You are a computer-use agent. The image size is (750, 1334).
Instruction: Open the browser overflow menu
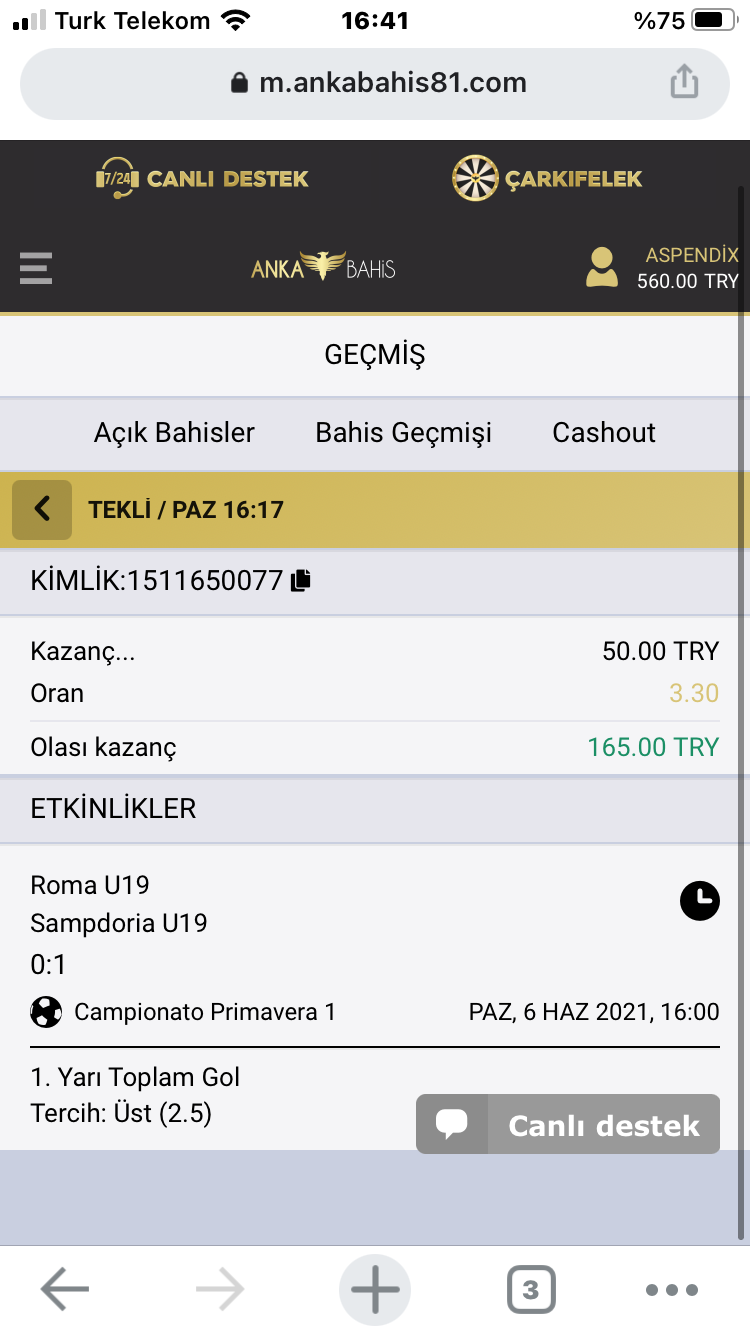[671, 1290]
